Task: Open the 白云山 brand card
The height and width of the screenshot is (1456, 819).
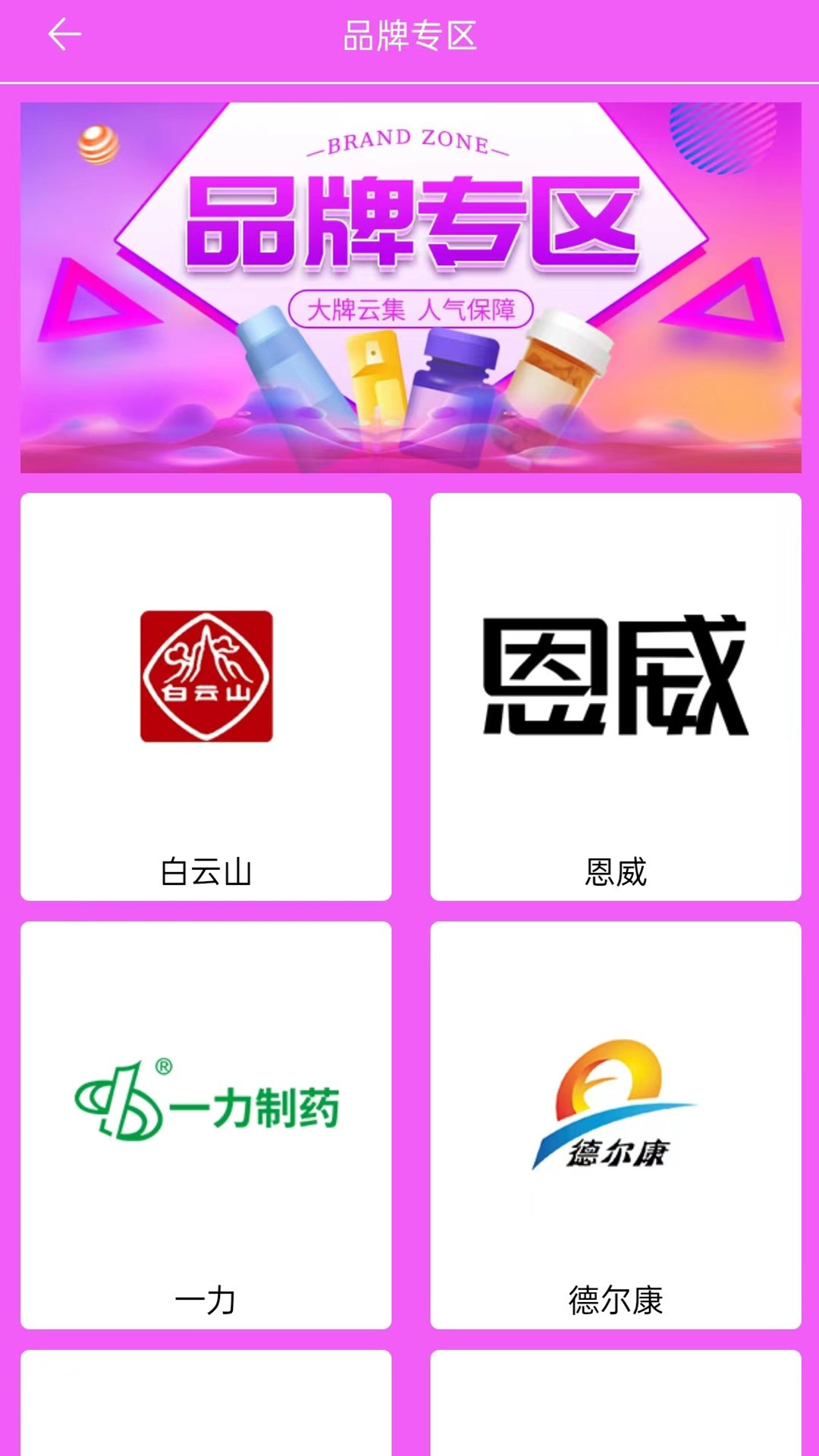Action: pos(206,696)
